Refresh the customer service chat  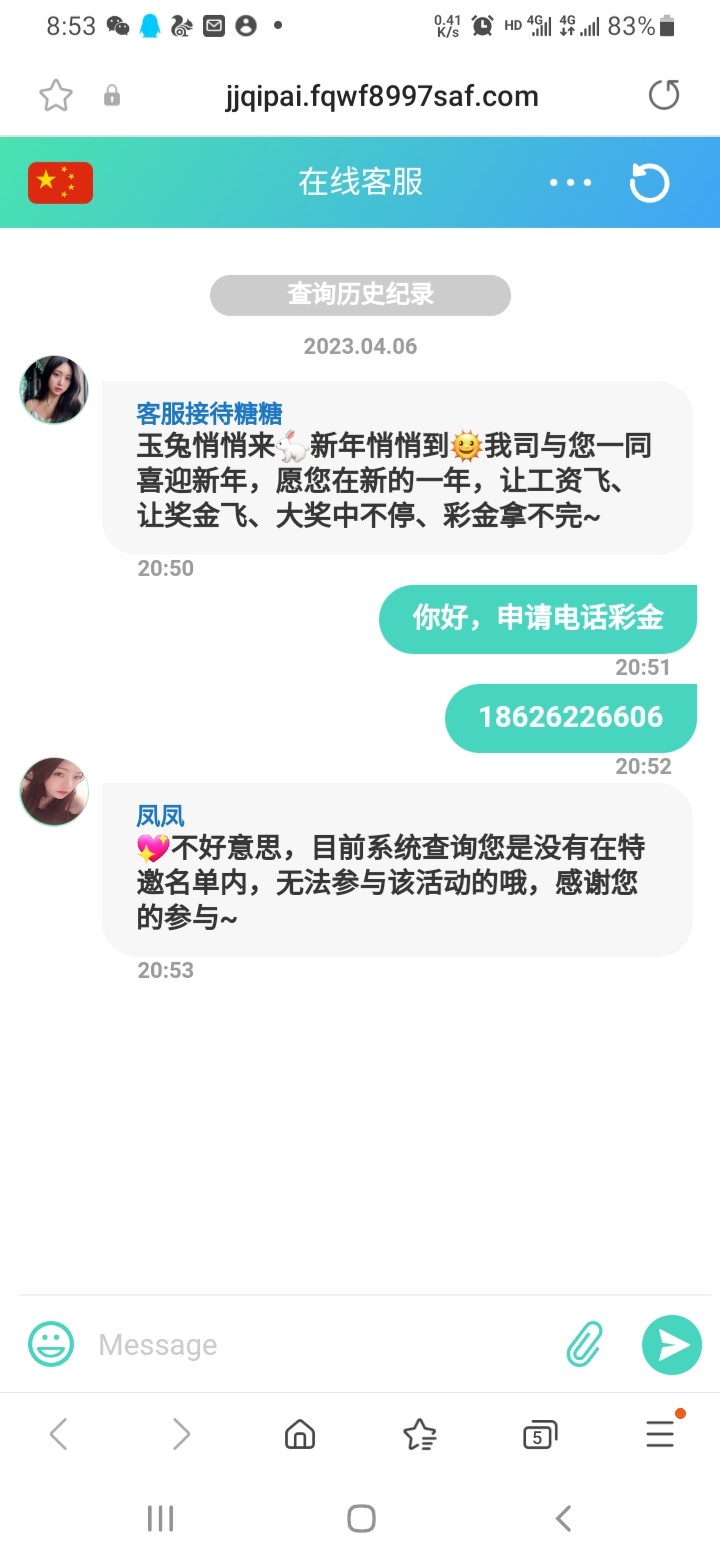pos(649,183)
